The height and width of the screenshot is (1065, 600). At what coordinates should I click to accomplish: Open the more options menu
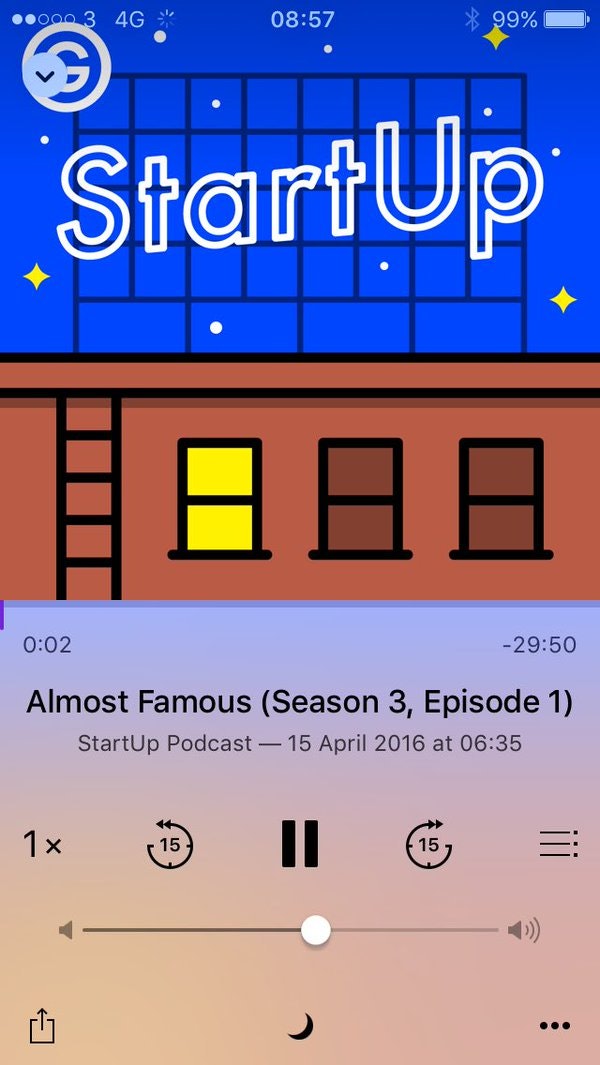(554, 1026)
